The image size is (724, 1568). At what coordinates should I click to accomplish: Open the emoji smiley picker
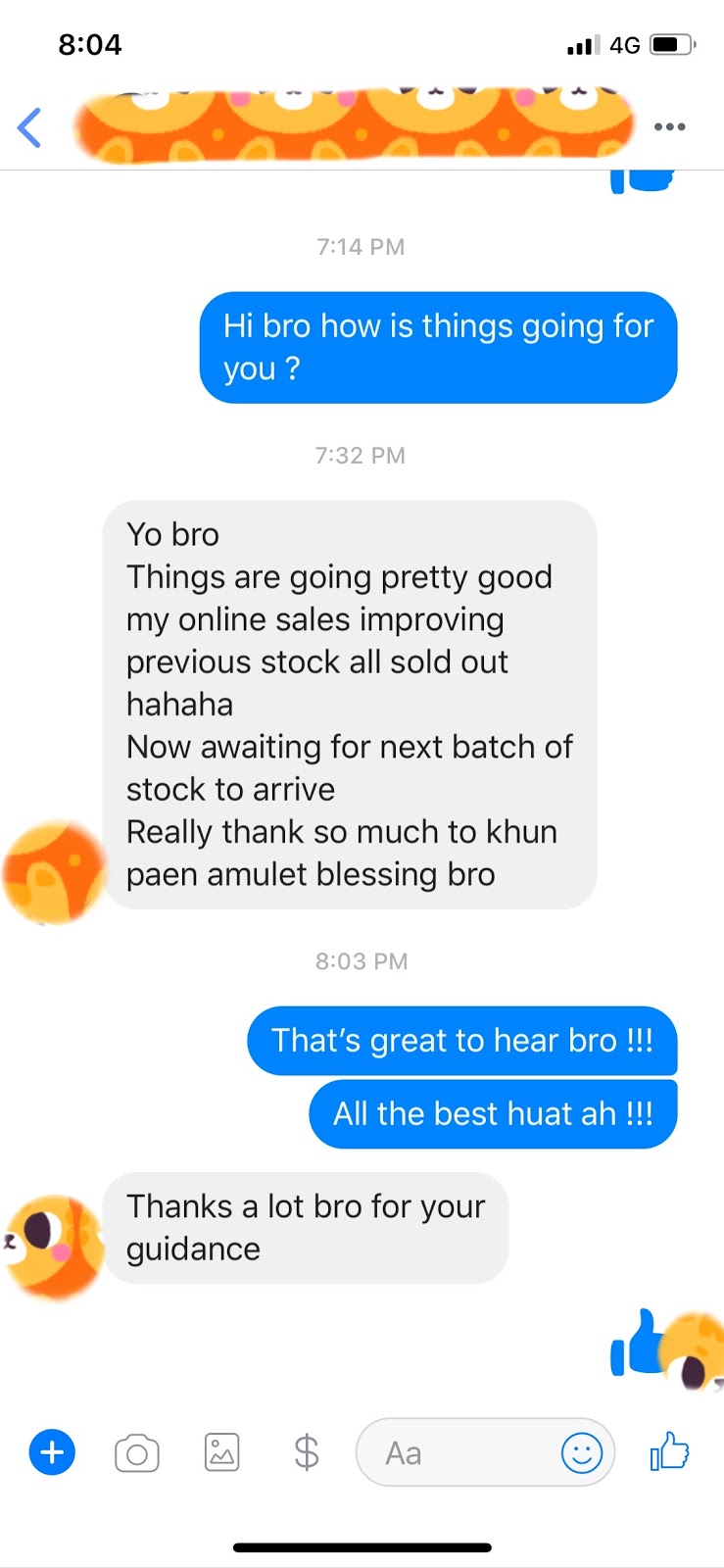tap(581, 1452)
